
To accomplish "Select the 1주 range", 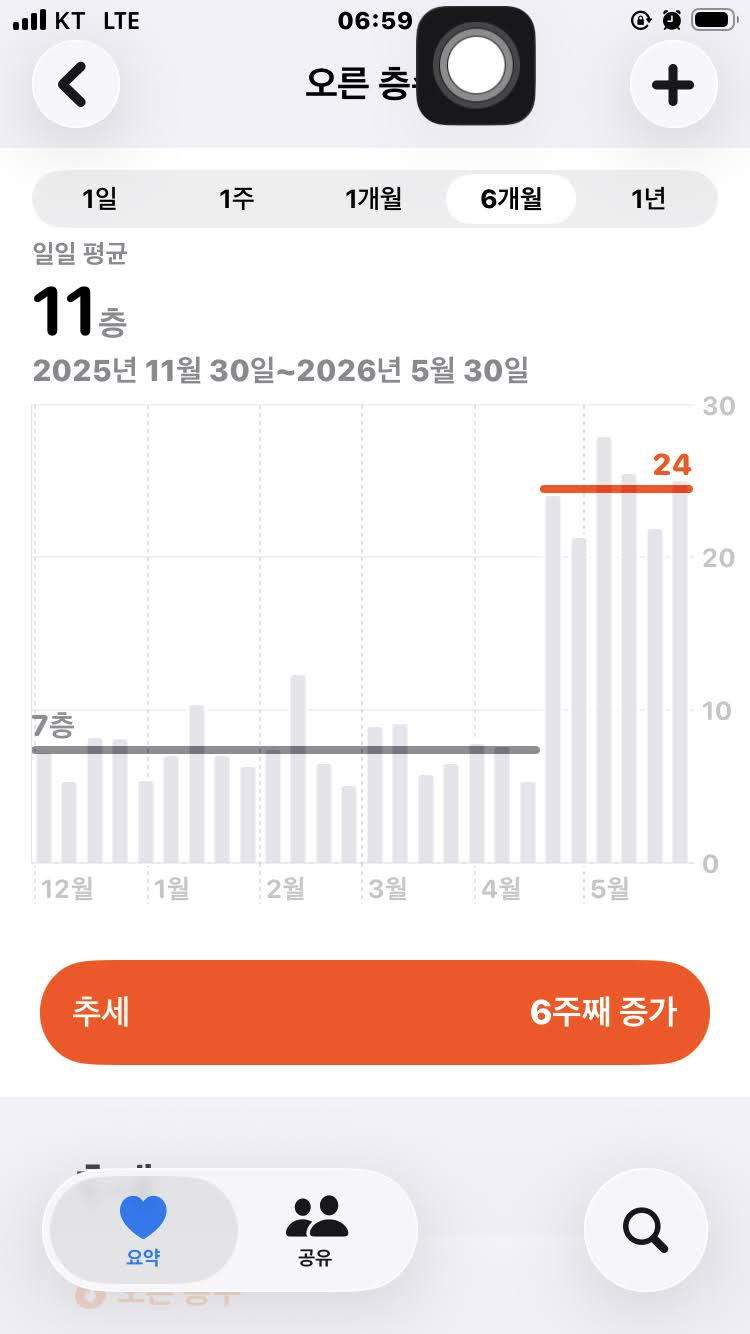I will coord(237,199).
